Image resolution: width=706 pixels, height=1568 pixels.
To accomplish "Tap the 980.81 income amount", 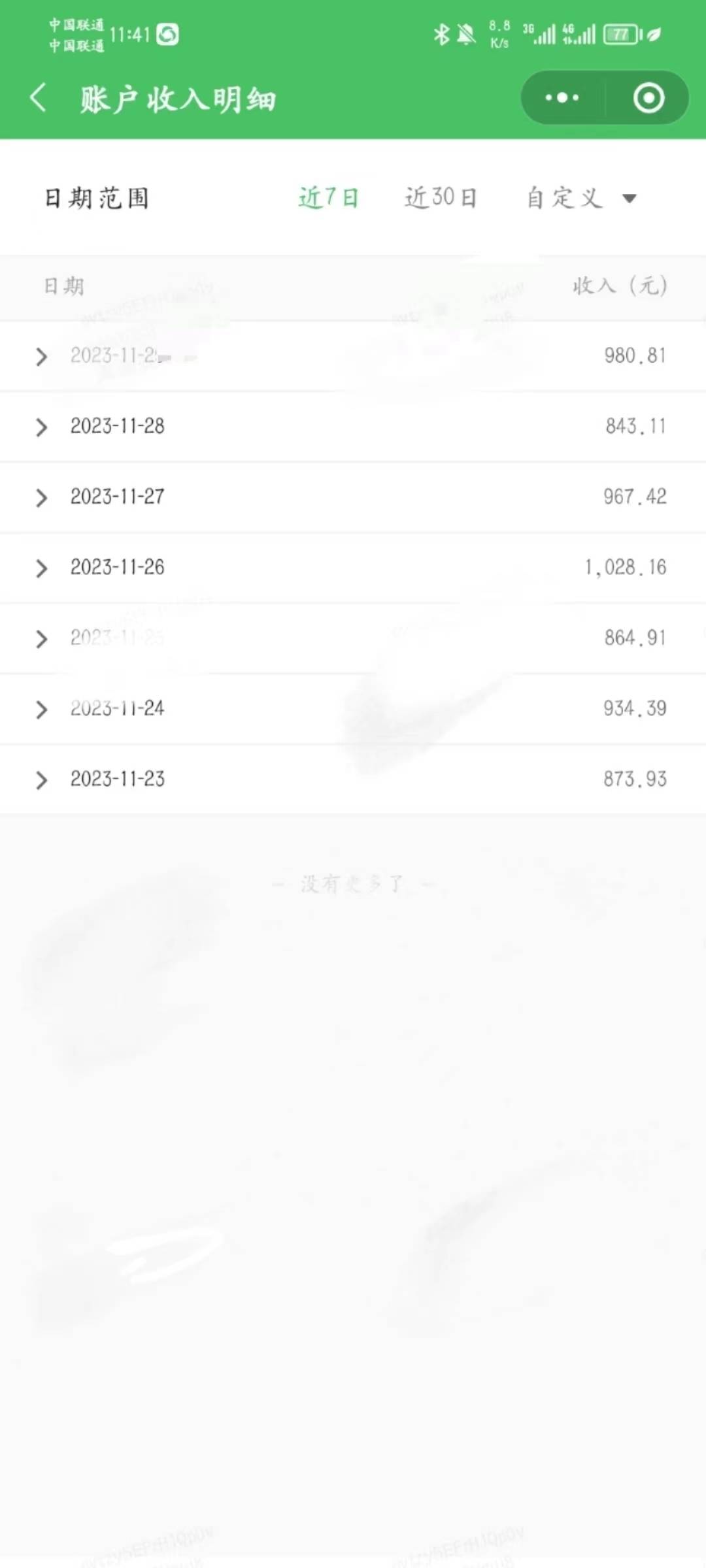I will (x=633, y=356).
